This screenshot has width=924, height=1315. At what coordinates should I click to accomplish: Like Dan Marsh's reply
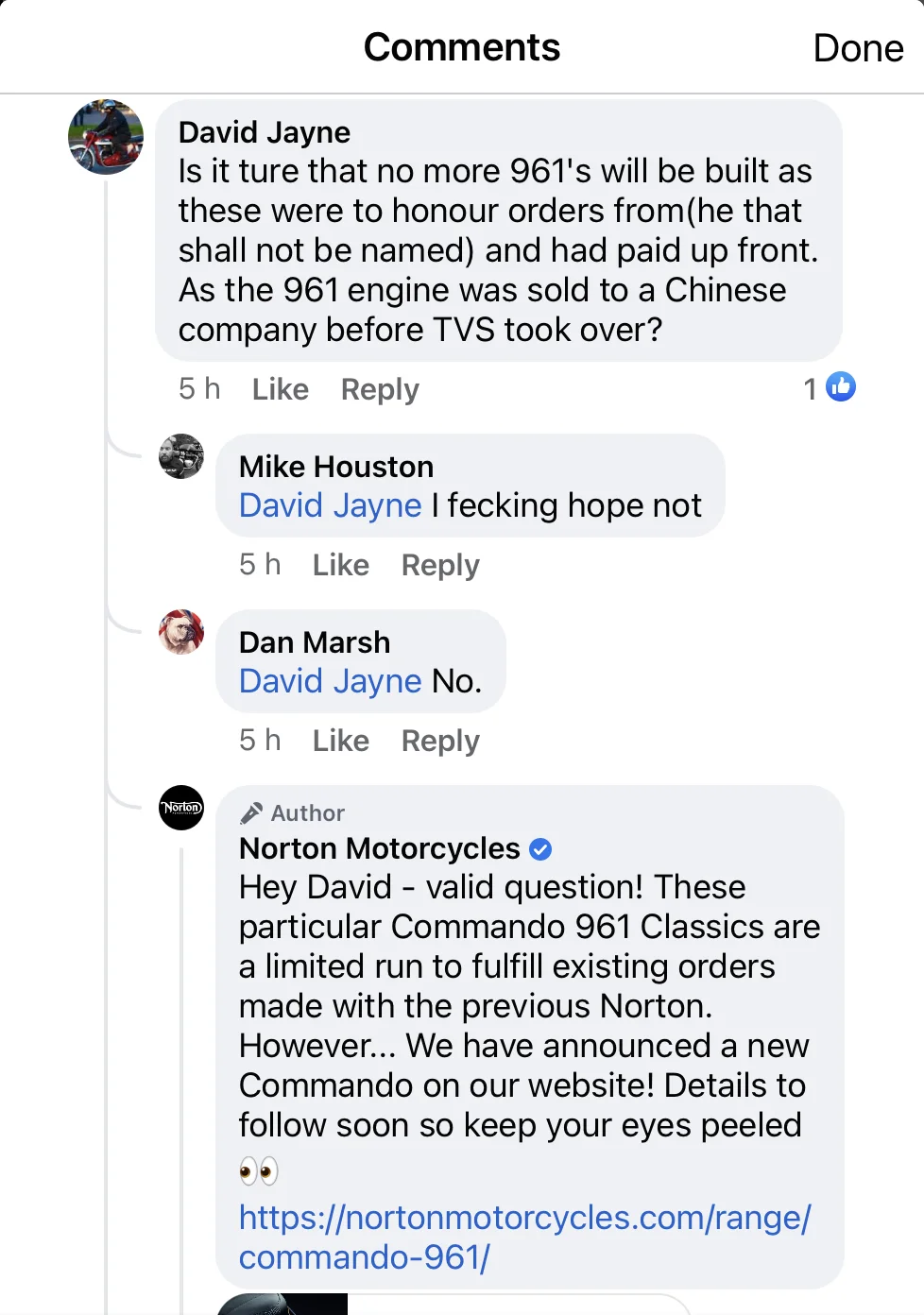coord(340,741)
